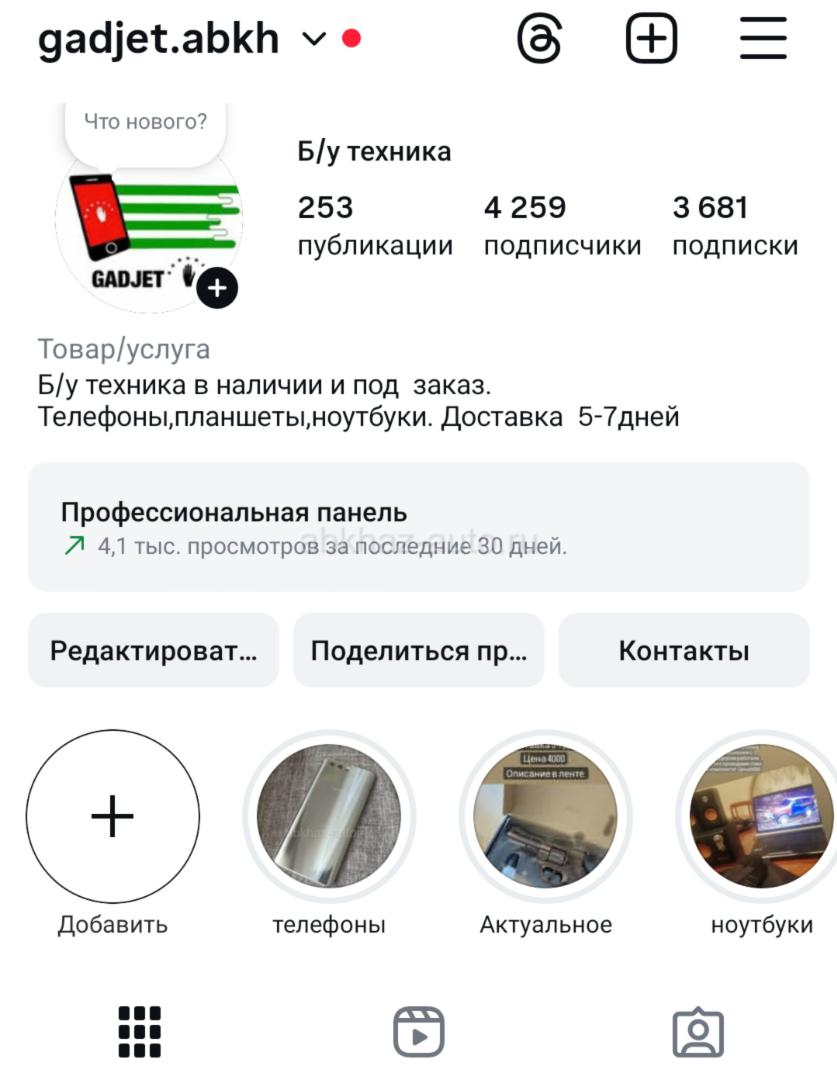The height and width of the screenshot is (1080, 837).
Task: Open the телефоны highlight
Action: 329,817
